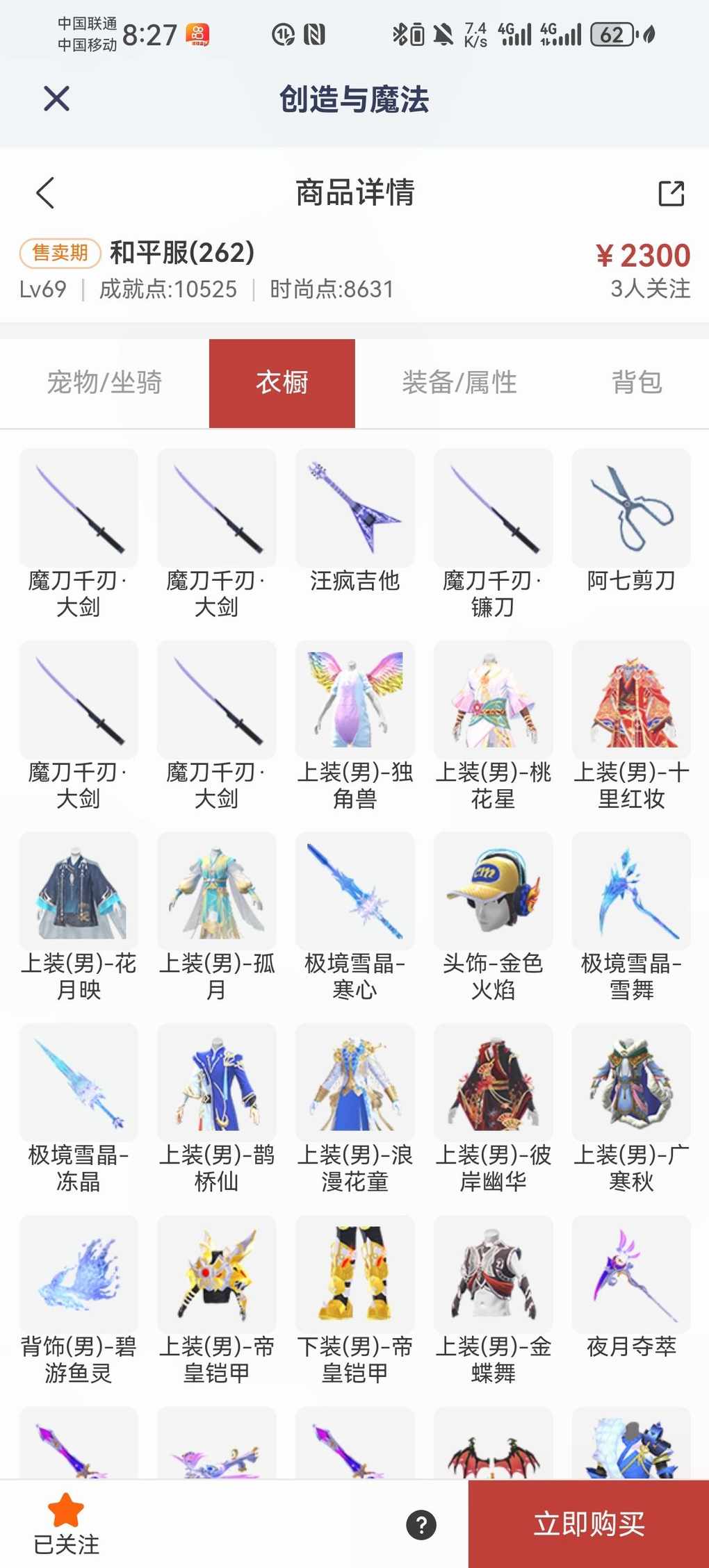Screen dimensions: 709x1568
Task: Share this product listing
Action: (x=671, y=193)
